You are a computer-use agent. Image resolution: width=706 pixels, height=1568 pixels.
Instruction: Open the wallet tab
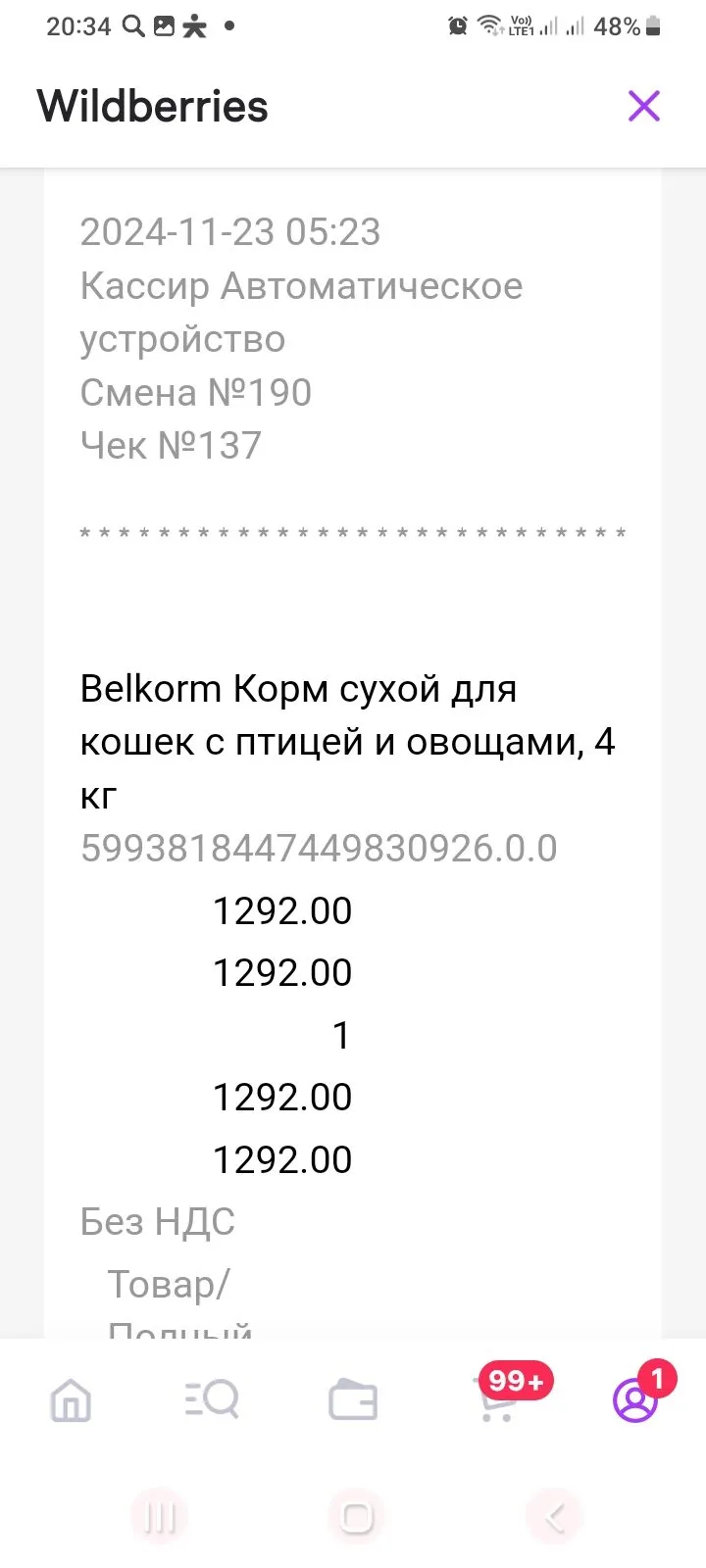[353, 1400]
